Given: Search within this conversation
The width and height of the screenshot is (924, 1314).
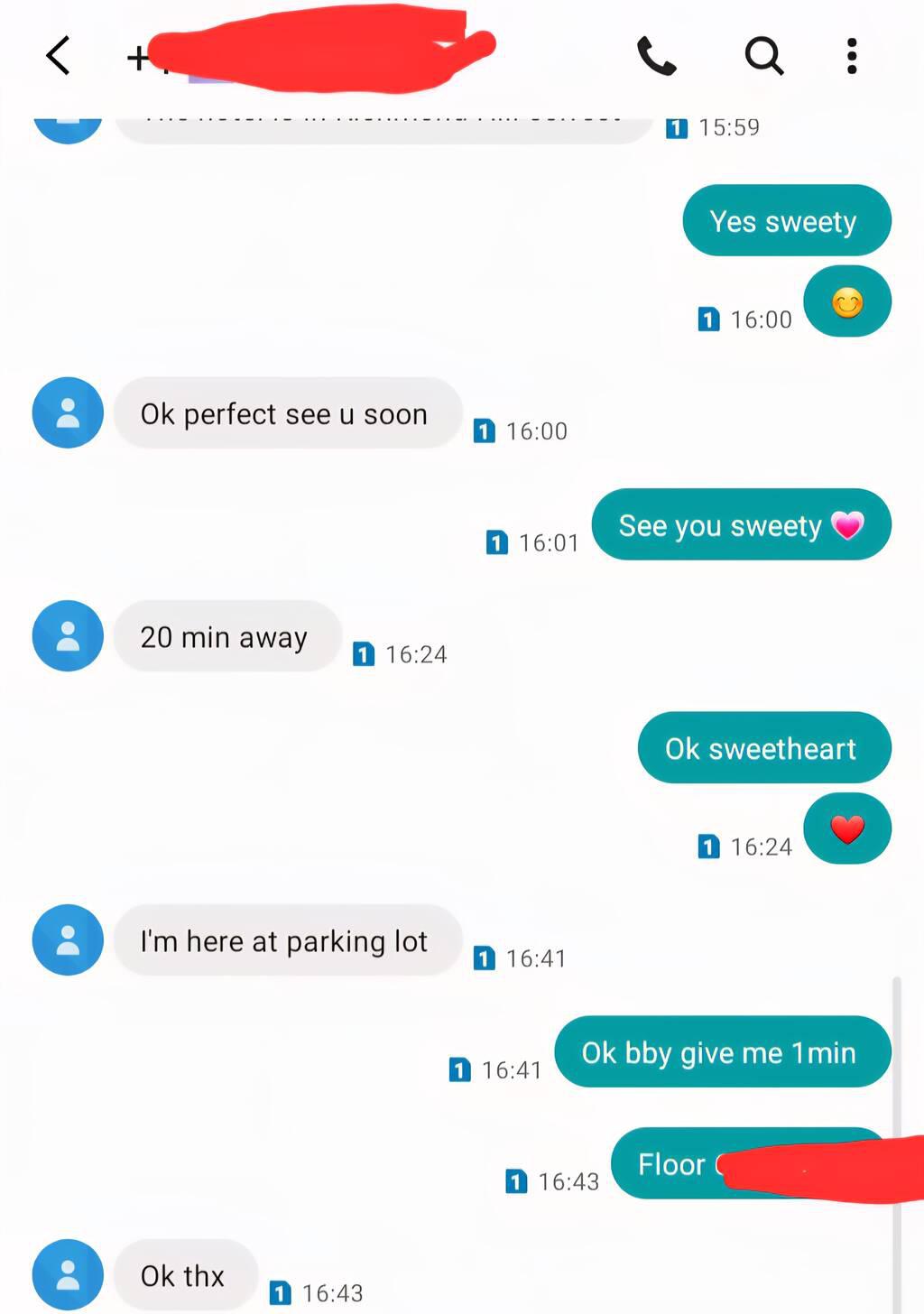Looking at the screenshot, I should click(763, 56).
